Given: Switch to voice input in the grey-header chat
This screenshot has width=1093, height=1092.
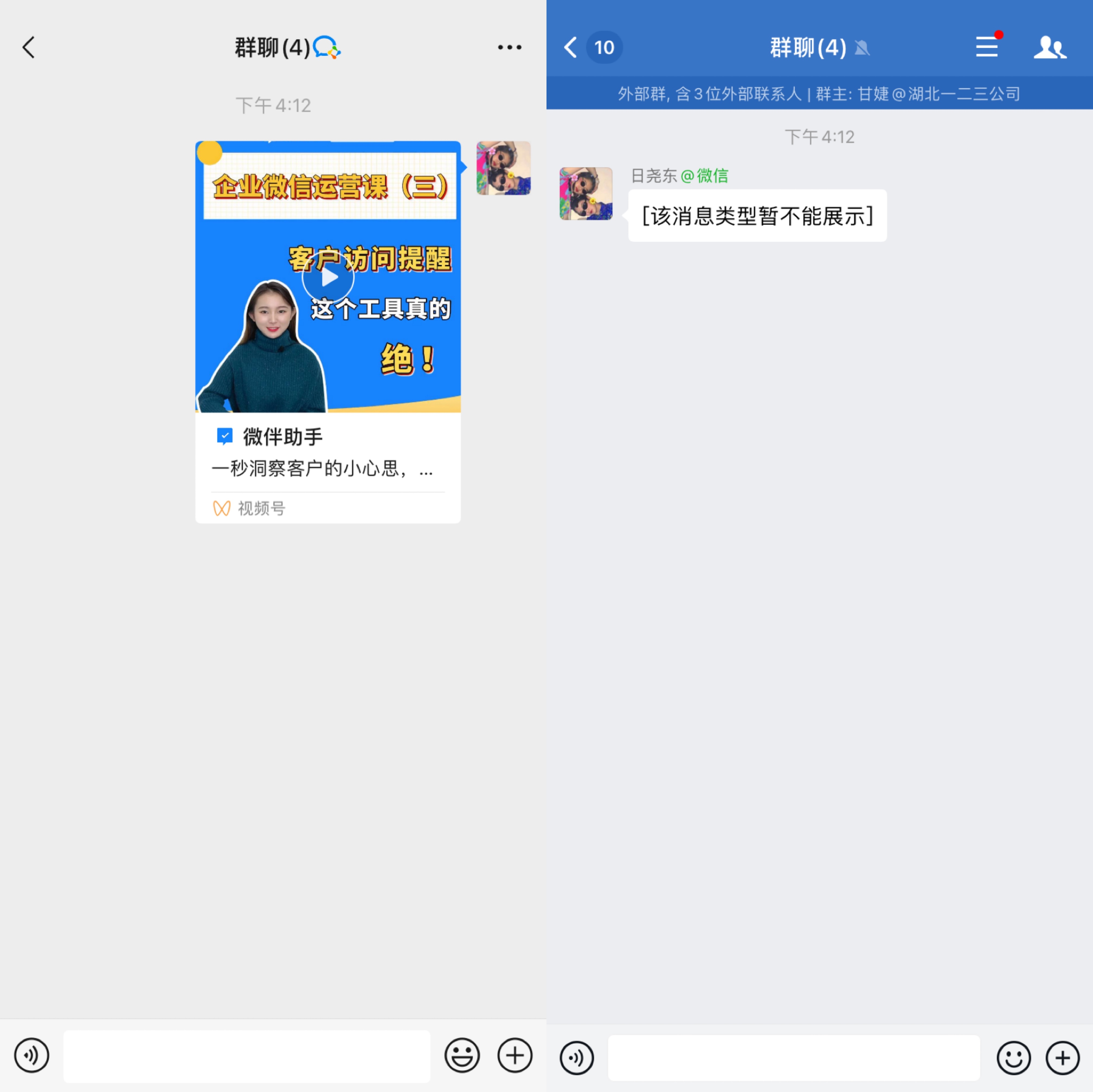Looking at the screenshot, I should pyautogui.click(x=32, y=1055).
